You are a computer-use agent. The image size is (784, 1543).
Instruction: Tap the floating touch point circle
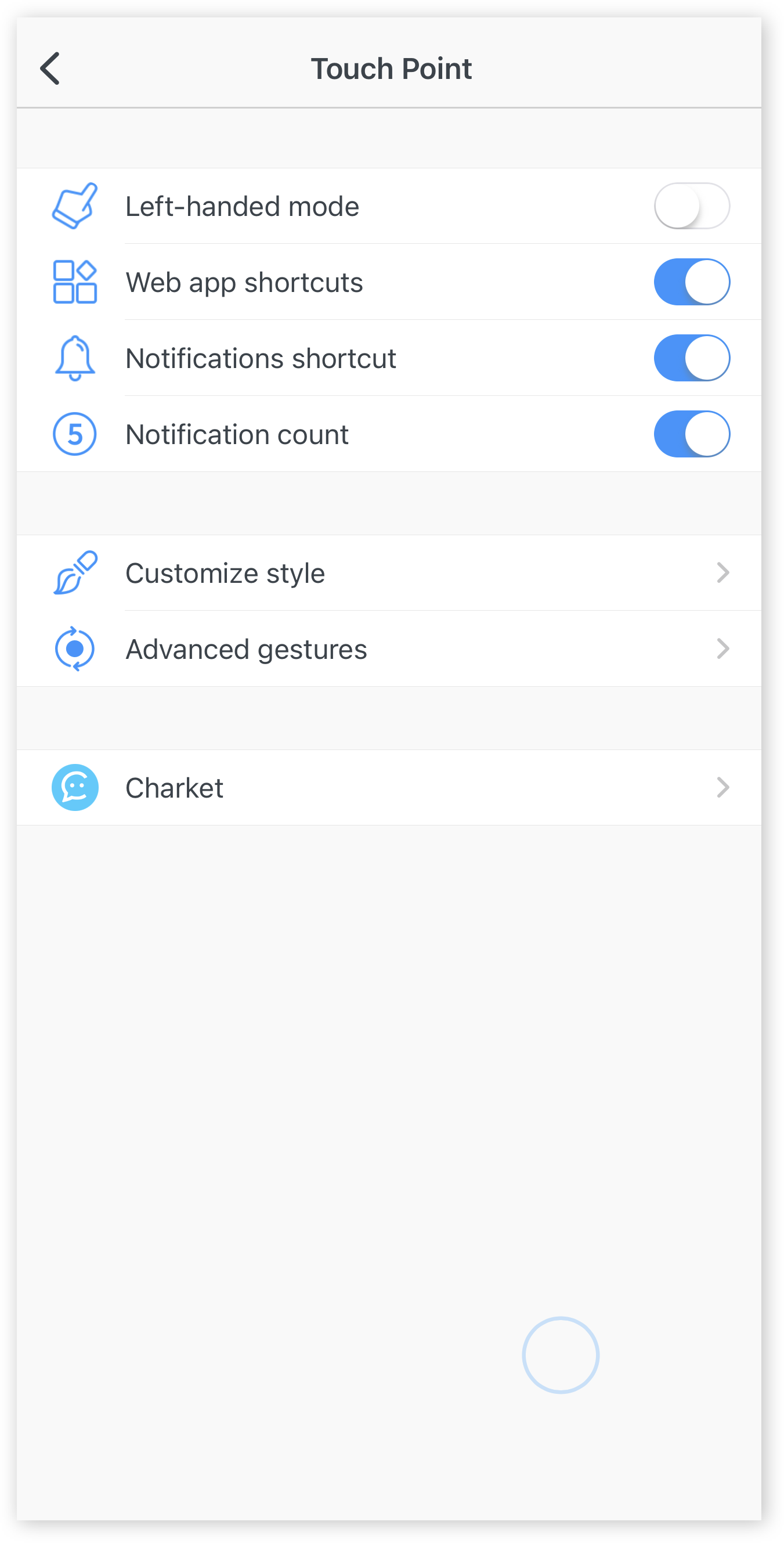(561, 1355)
